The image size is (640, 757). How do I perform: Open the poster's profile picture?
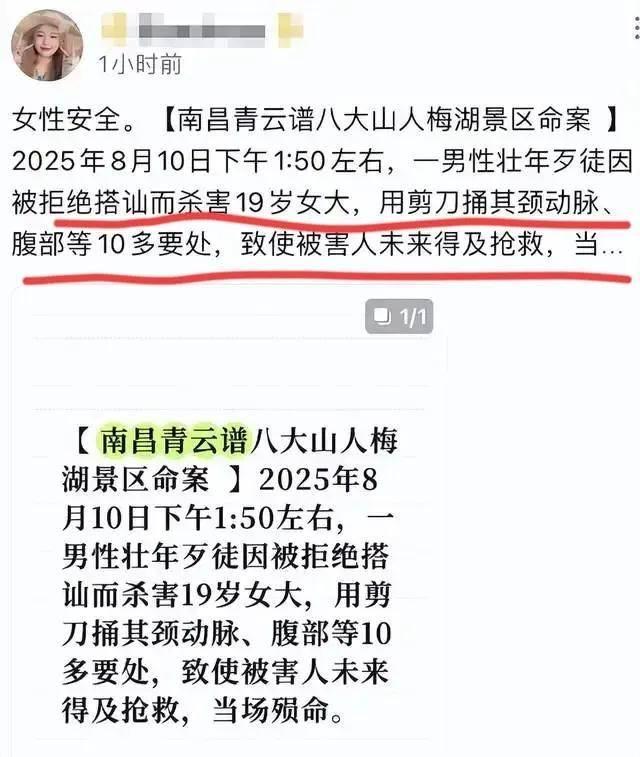(47, 46)
